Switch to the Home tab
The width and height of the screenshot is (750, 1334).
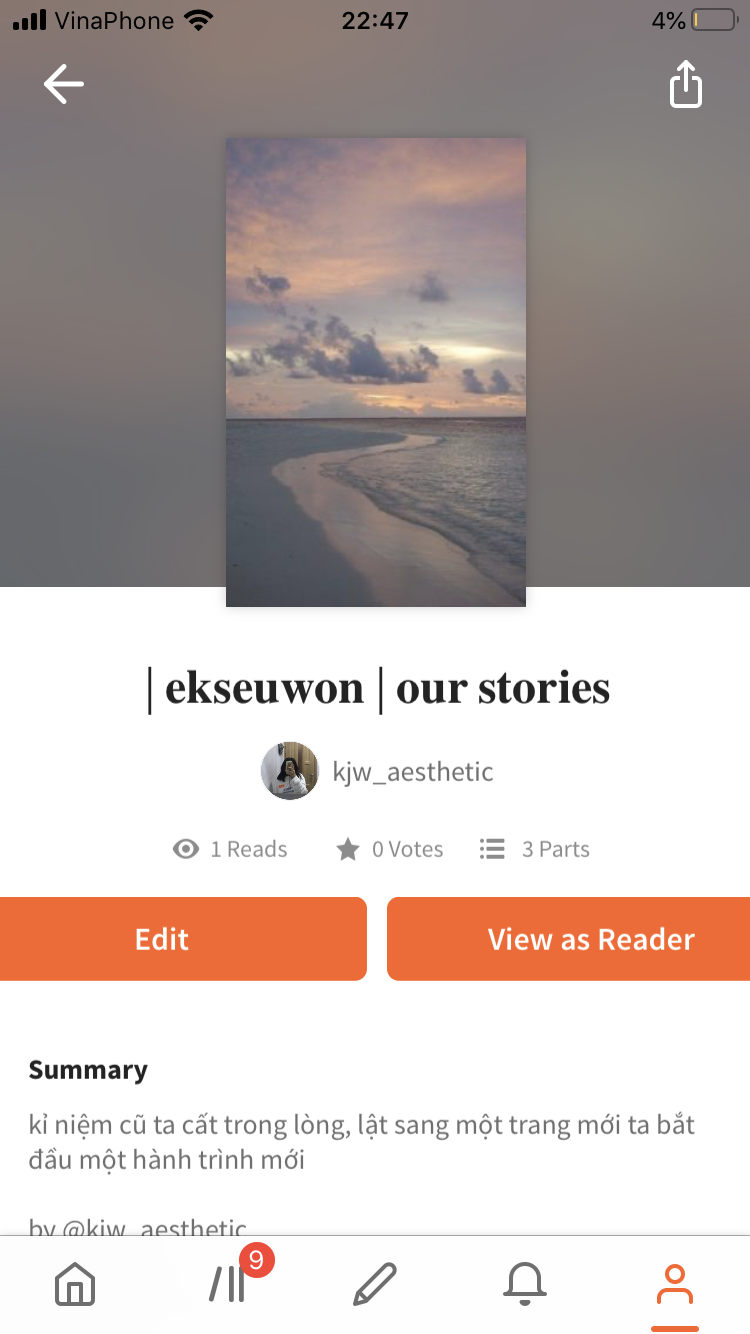click(75, 1284)
